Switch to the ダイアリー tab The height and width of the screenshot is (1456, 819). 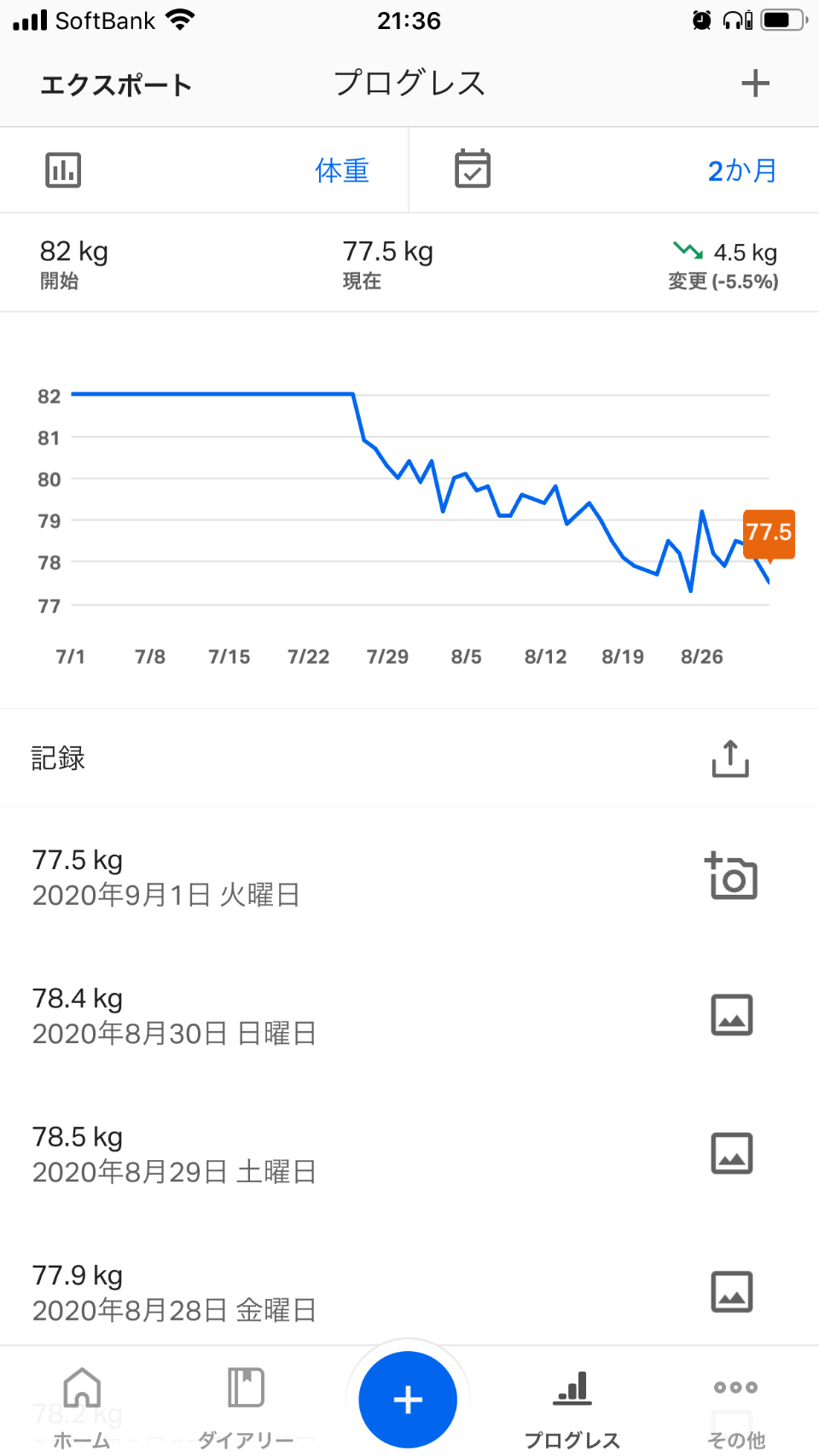tap(246, 1407)
